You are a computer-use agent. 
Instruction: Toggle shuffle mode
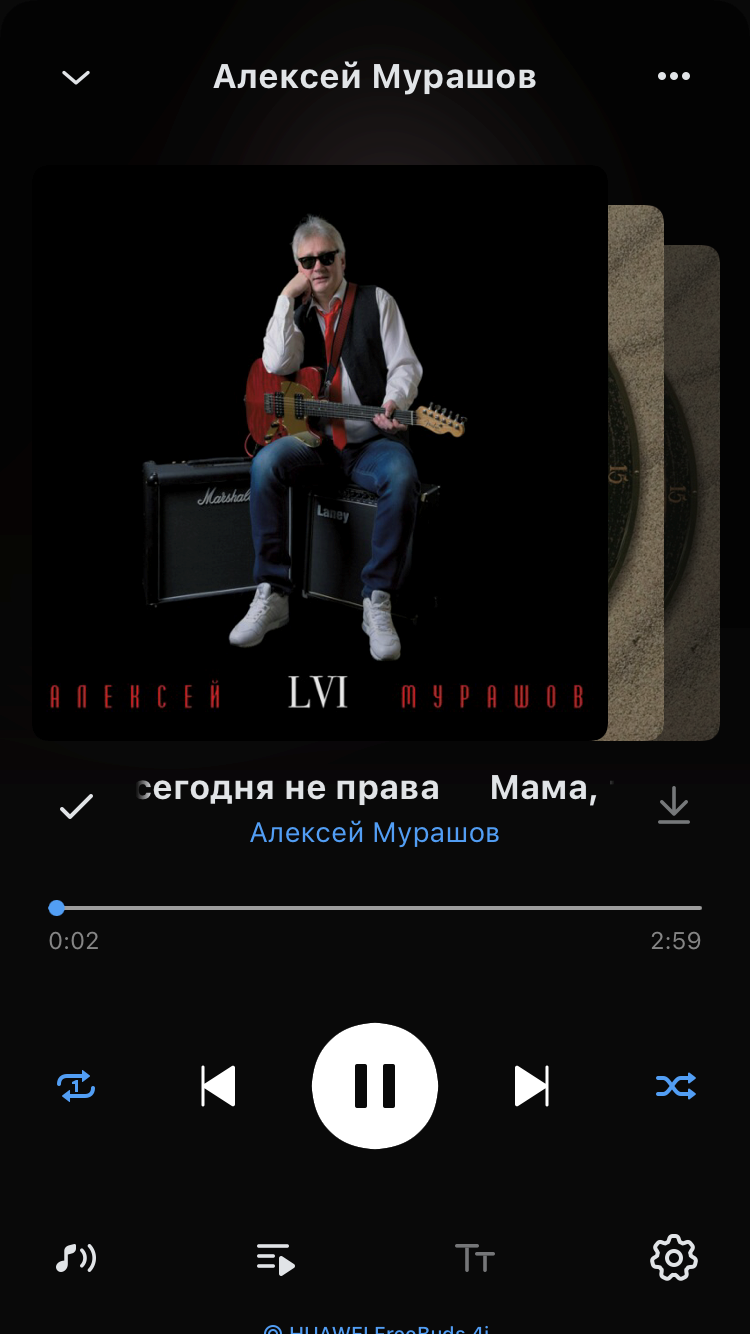pyautogui.click(x=675, y=1086)
